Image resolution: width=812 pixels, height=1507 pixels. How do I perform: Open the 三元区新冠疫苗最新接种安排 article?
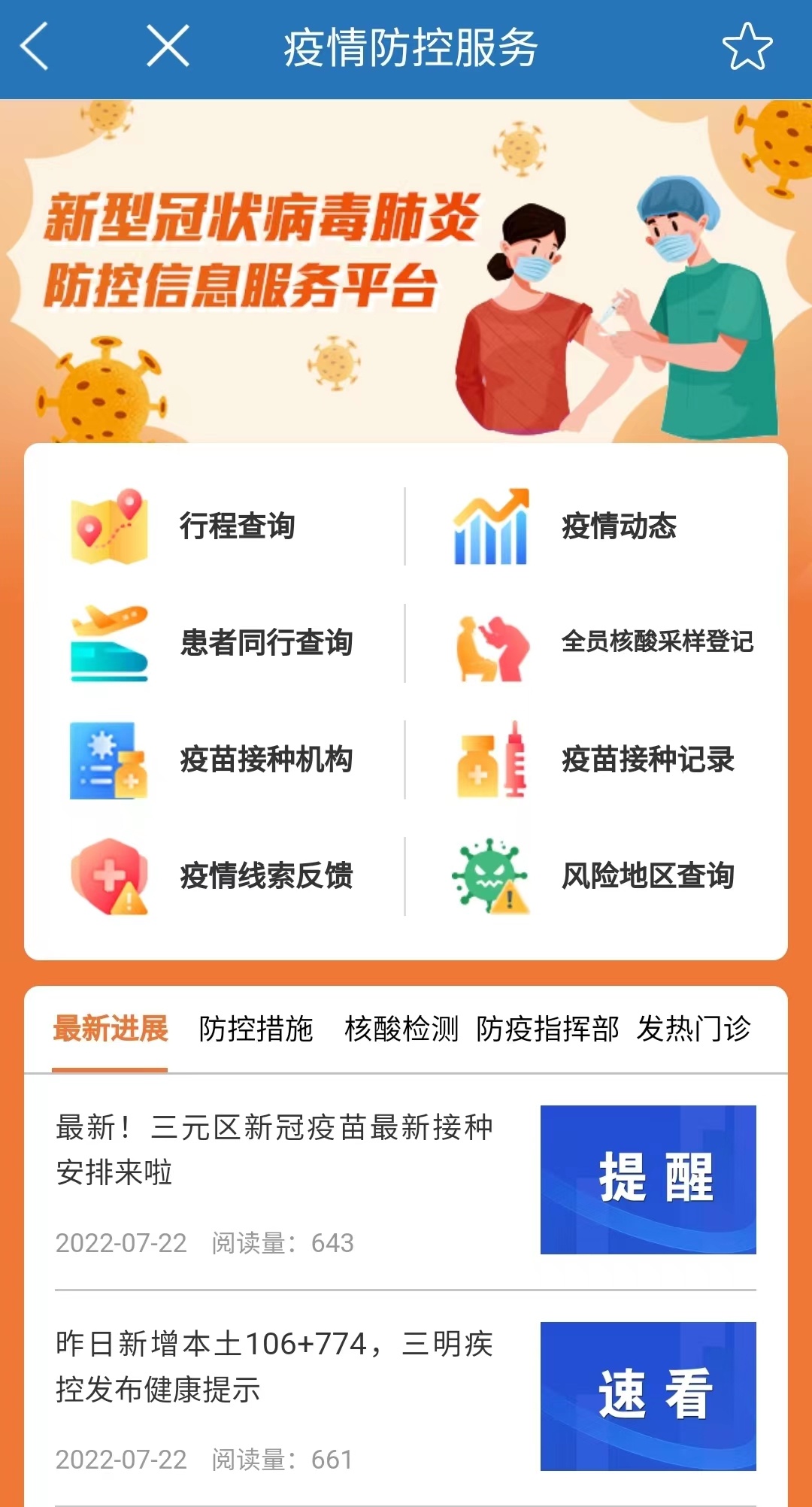point(274,1149)
